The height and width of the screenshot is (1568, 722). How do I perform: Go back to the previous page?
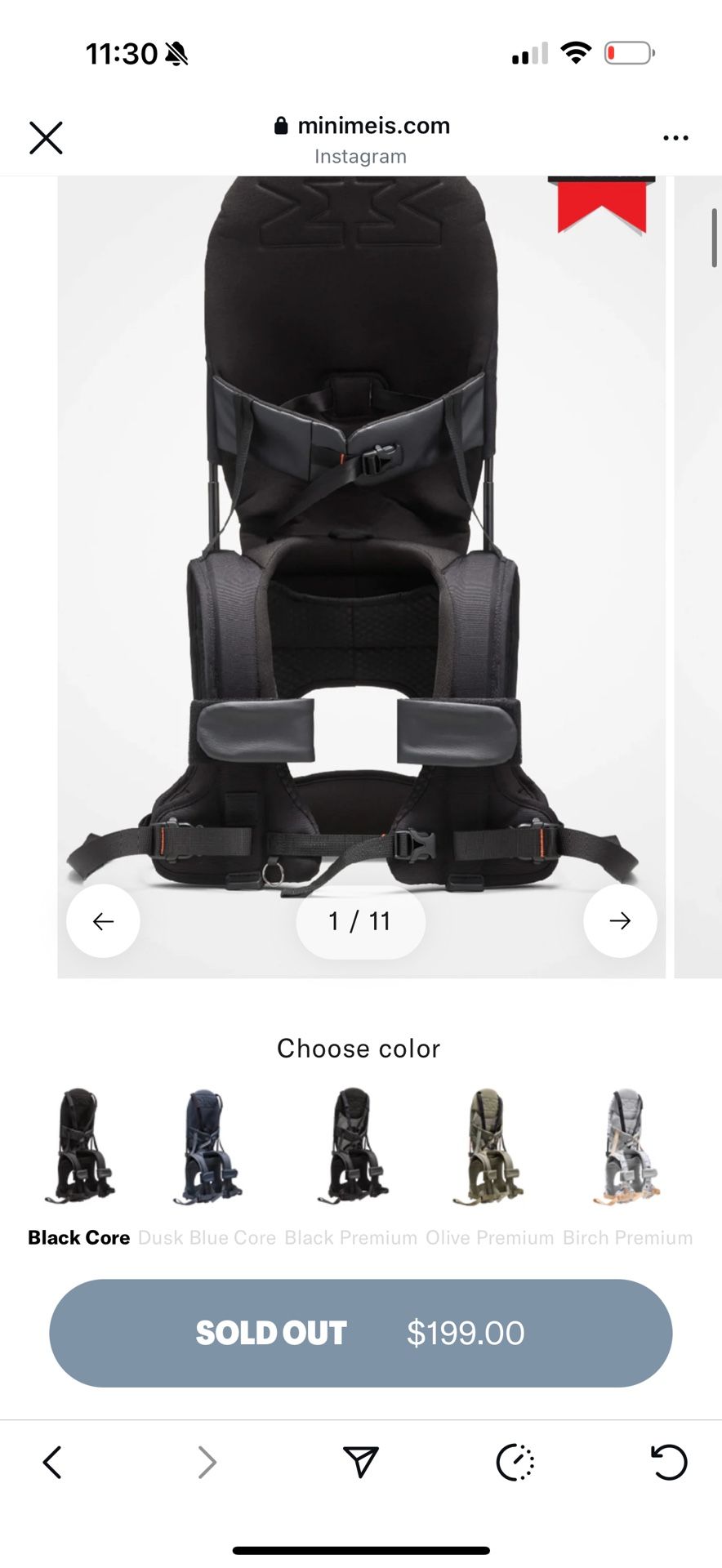tap(52, 1462)
